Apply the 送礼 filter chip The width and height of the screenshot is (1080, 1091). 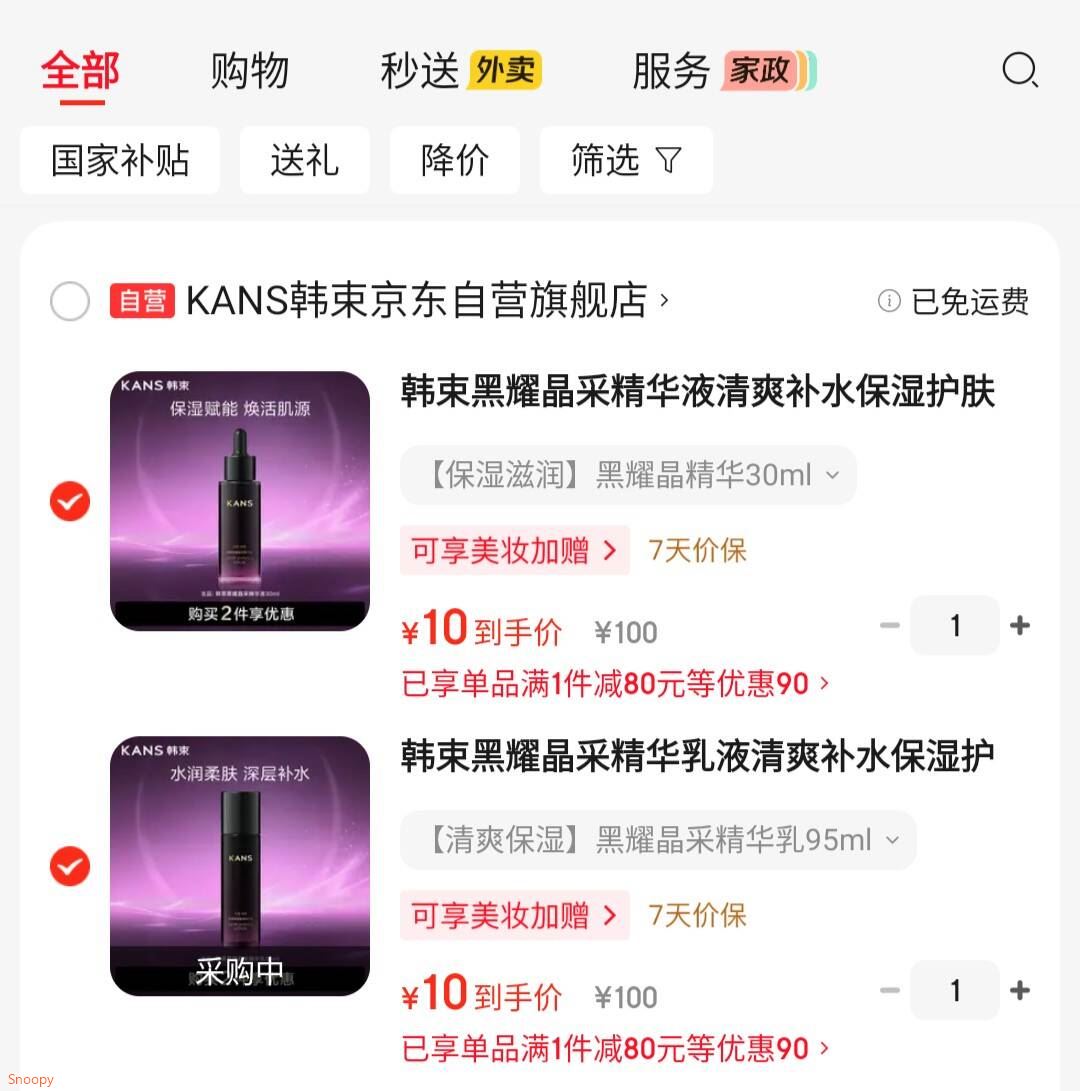[x=305, y=160]
